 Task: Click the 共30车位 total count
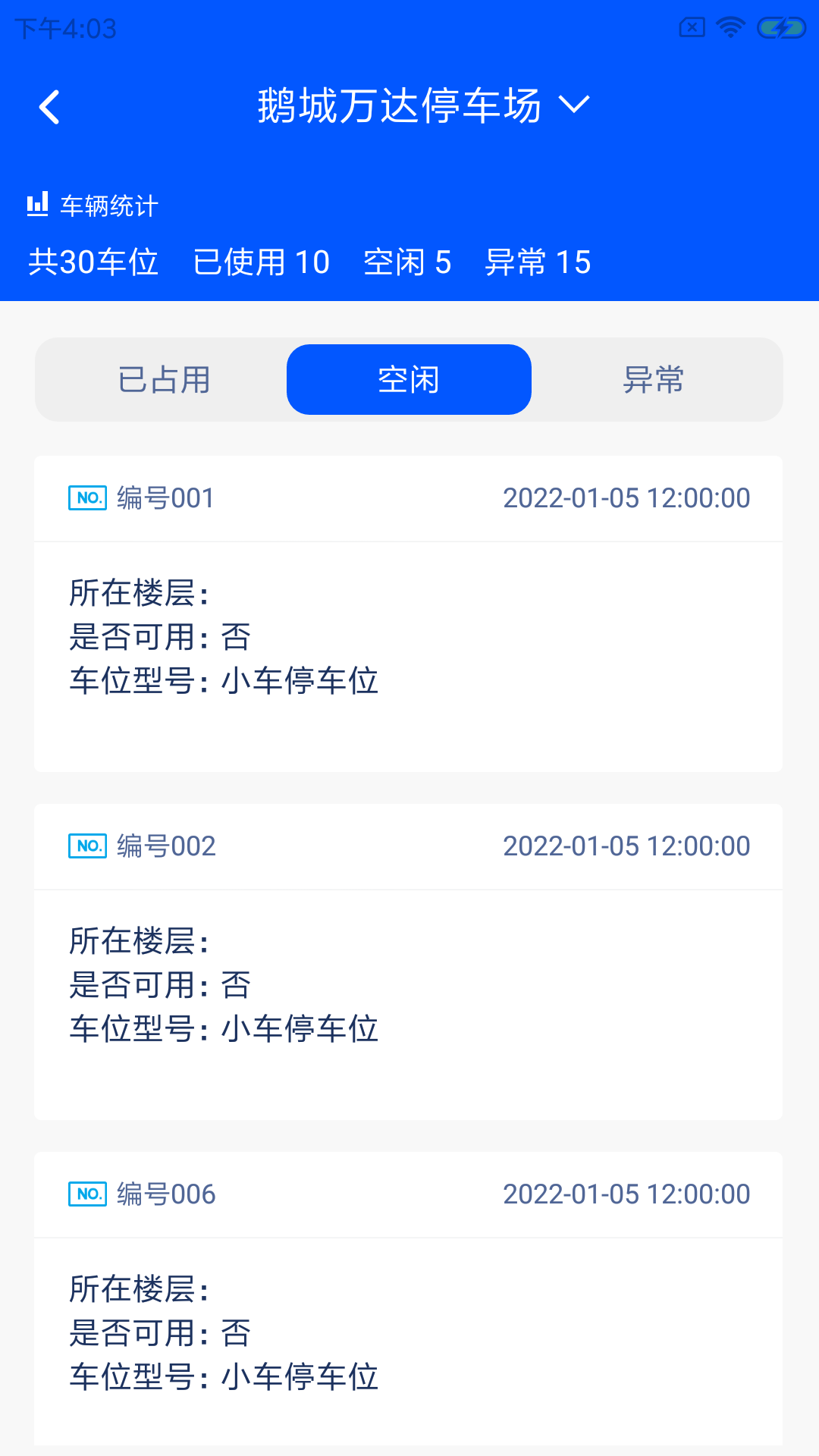(92, 262)
